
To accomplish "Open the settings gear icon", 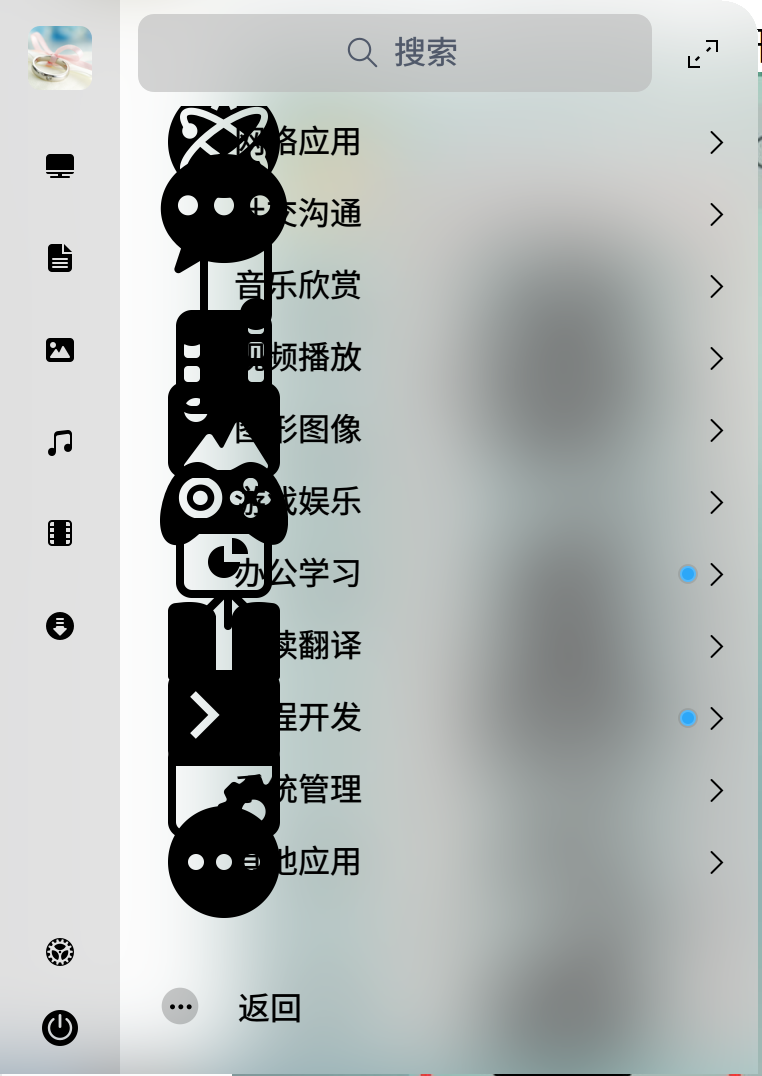I will tap(60, 952).
